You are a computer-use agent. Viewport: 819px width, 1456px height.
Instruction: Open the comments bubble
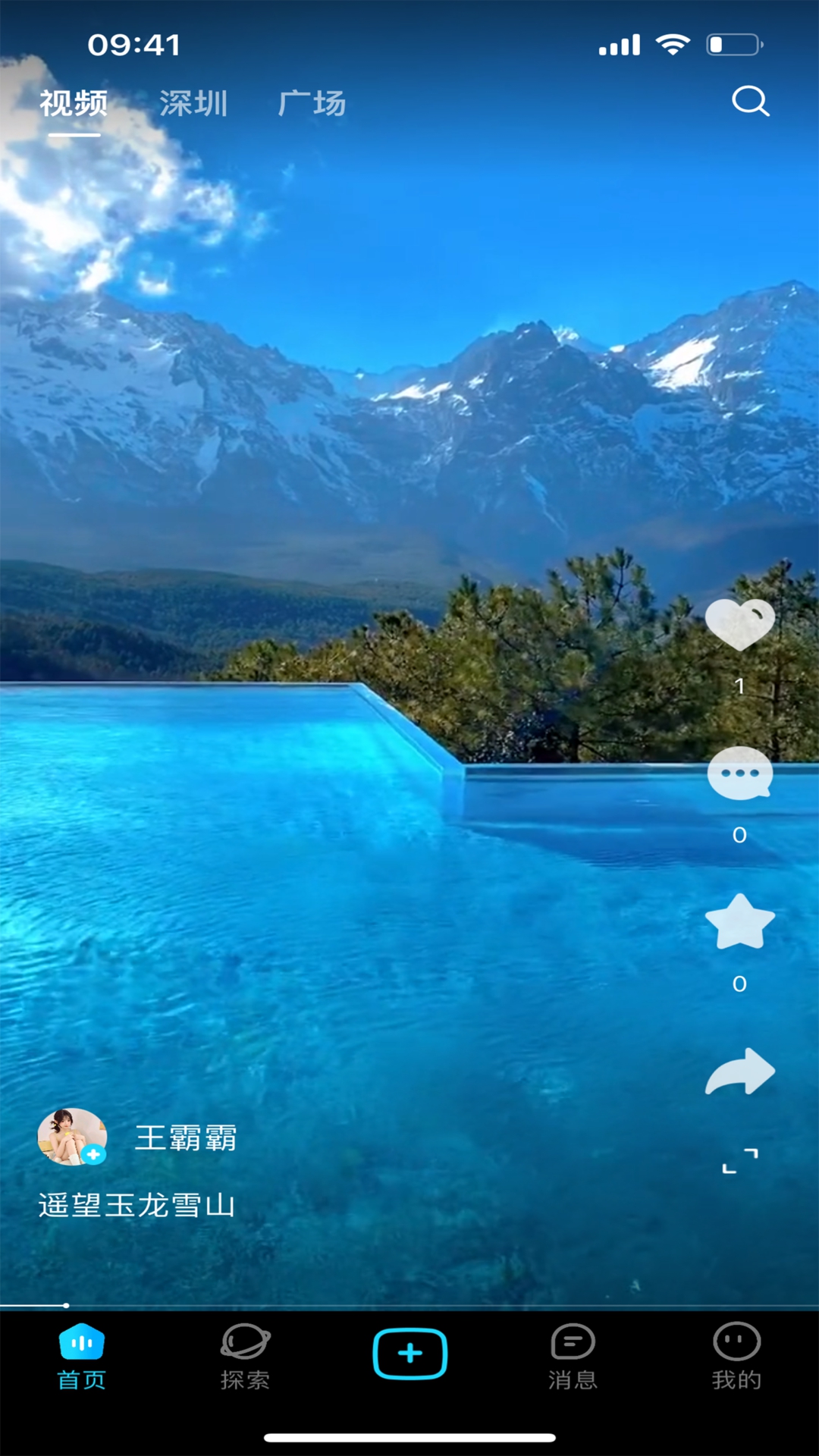tap(740, 773)
